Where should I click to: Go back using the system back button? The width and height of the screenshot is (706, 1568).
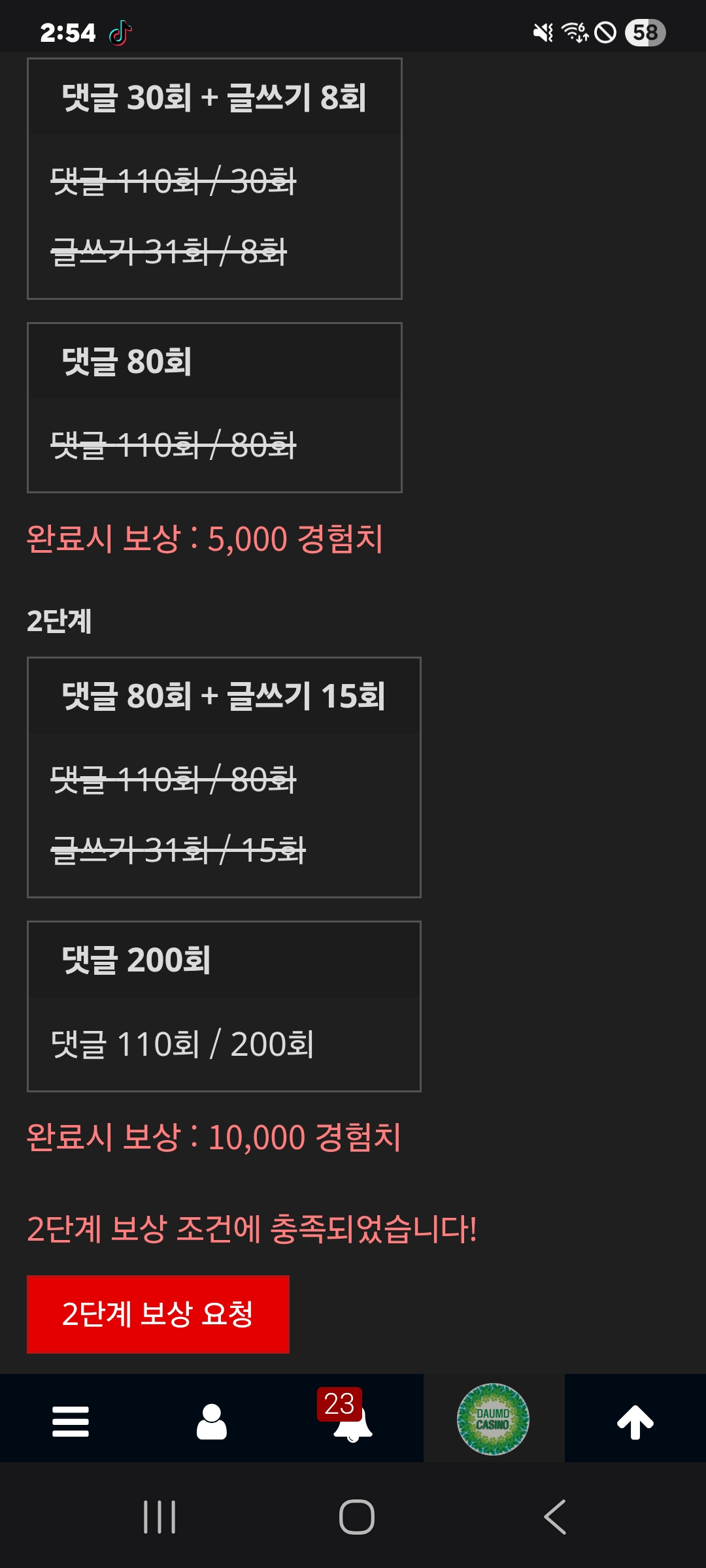point(554,1516)
